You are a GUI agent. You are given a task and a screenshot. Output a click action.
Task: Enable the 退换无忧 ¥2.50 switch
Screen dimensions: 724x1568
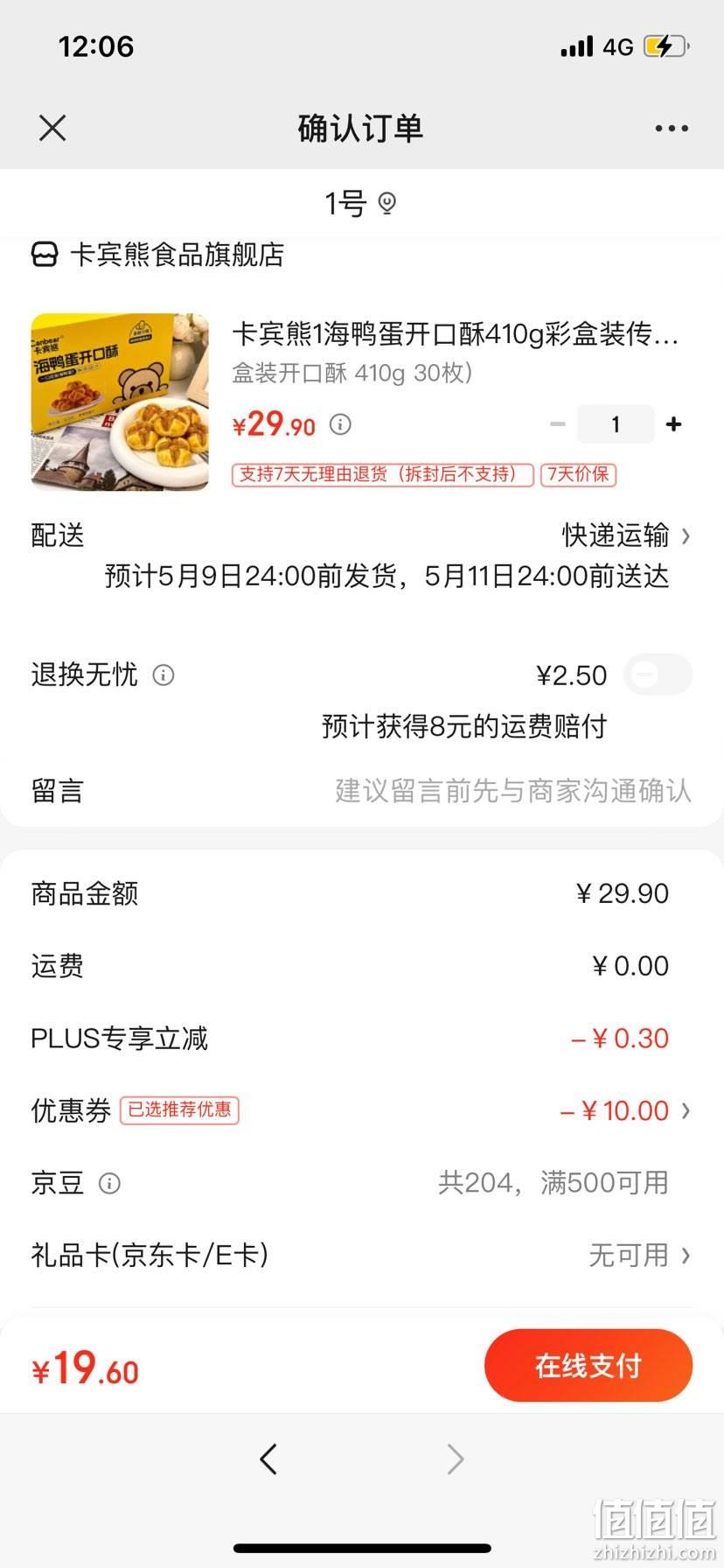pos(658,675)
